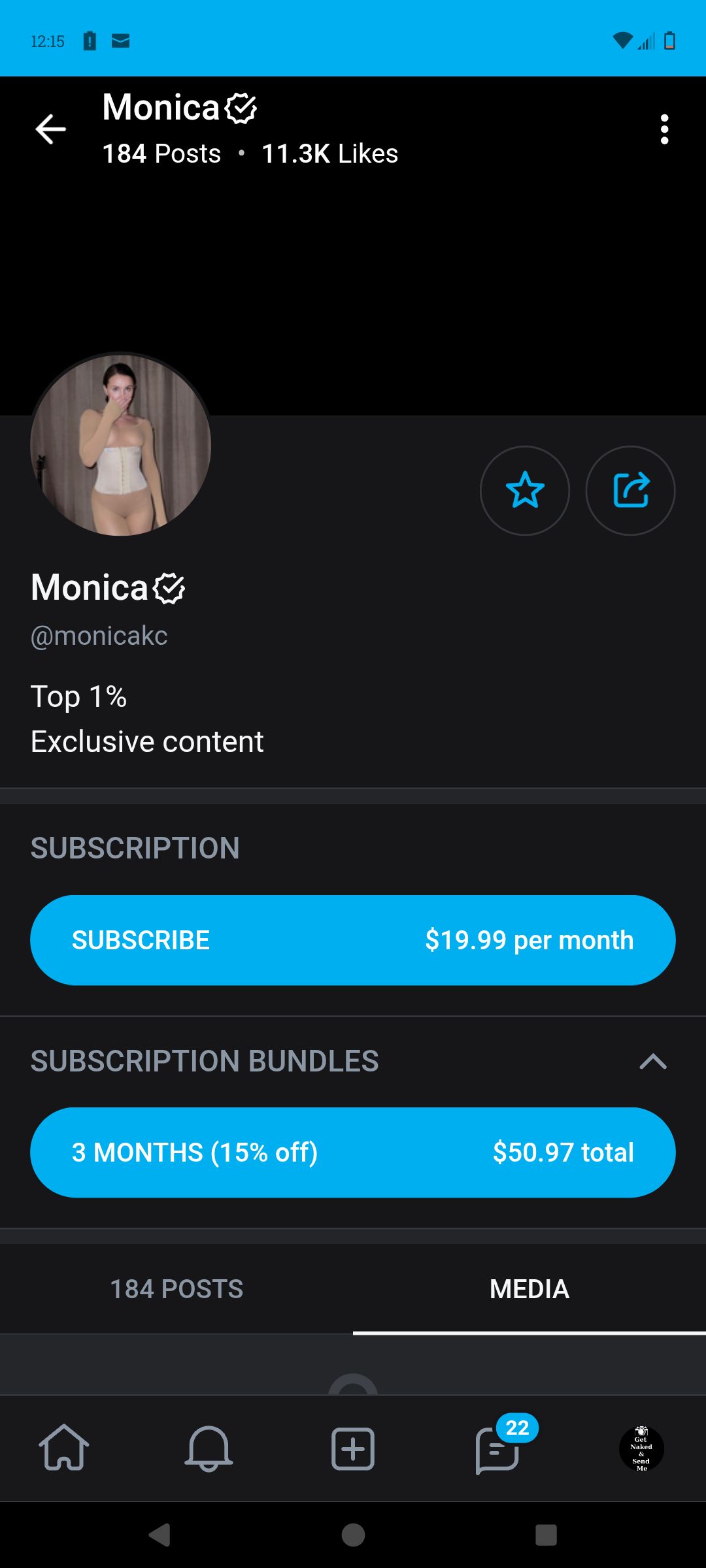This screenshot has width=706, height=1568.
Task: Collapse the subscription bundles section
Action: coord(652,1061)
